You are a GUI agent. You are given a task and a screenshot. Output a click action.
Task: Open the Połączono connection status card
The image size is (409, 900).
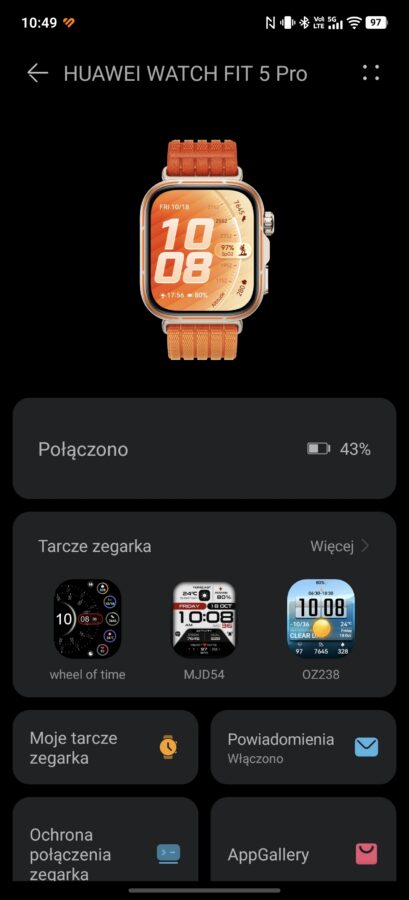pyautogui.click(x=204, y=449)
